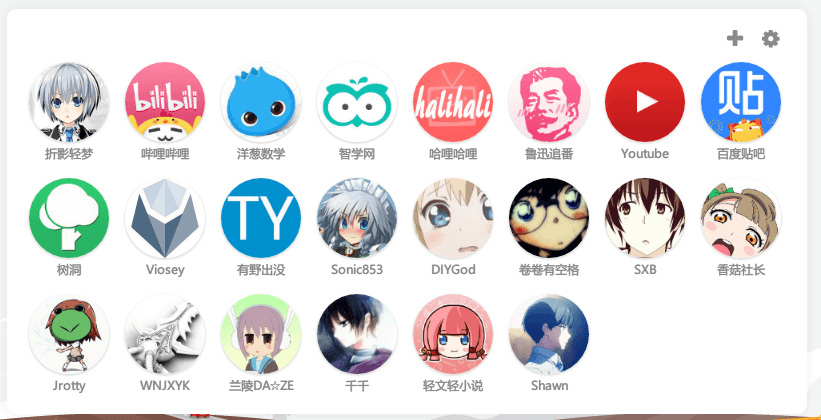Image resolution: width=821 pixels, height=420 pixels.
Task: Visit 鲁迅追番
Action: 549,102
